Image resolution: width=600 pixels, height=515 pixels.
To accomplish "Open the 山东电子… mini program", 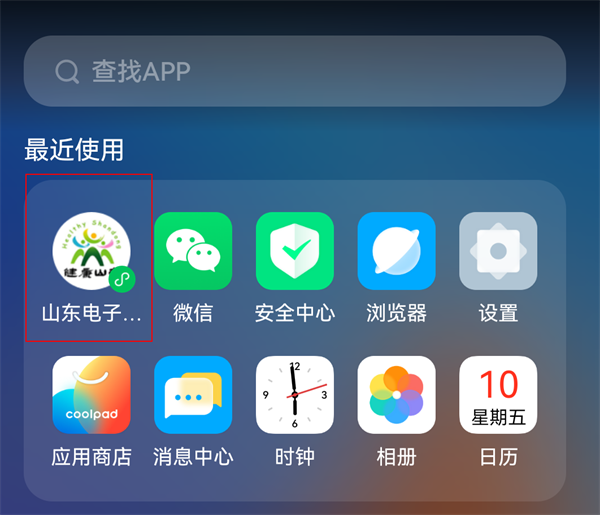I will tap(91, 252).
